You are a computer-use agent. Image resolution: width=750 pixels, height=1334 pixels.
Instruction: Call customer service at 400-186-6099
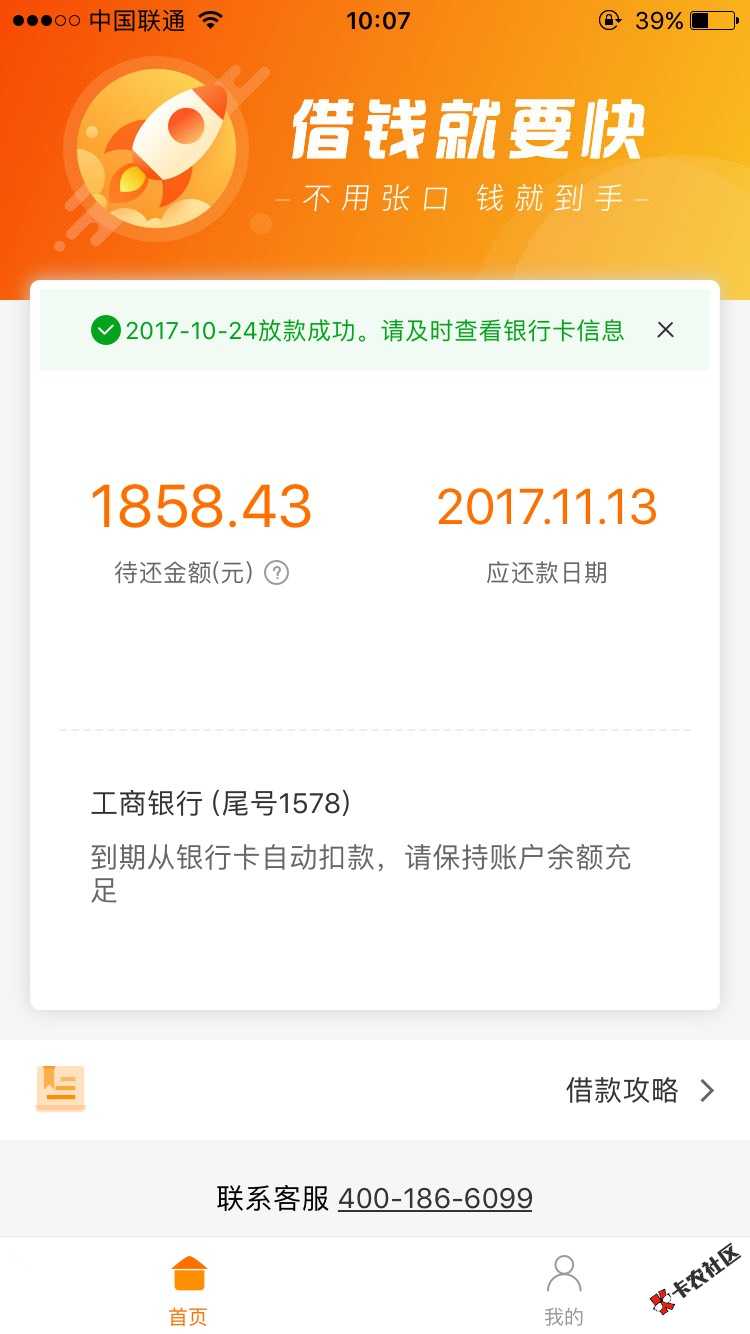434,1198
